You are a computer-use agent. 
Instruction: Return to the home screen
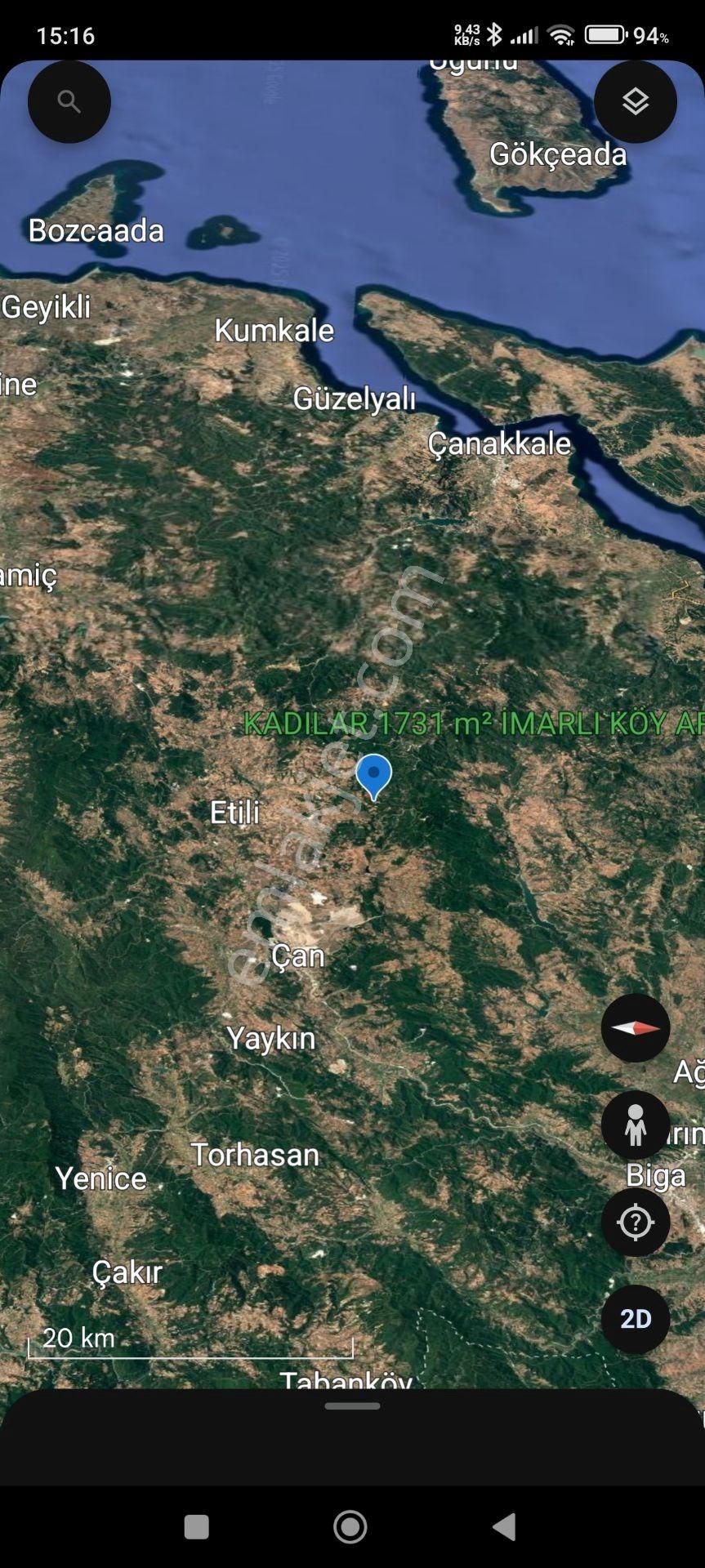[350, 1526]
